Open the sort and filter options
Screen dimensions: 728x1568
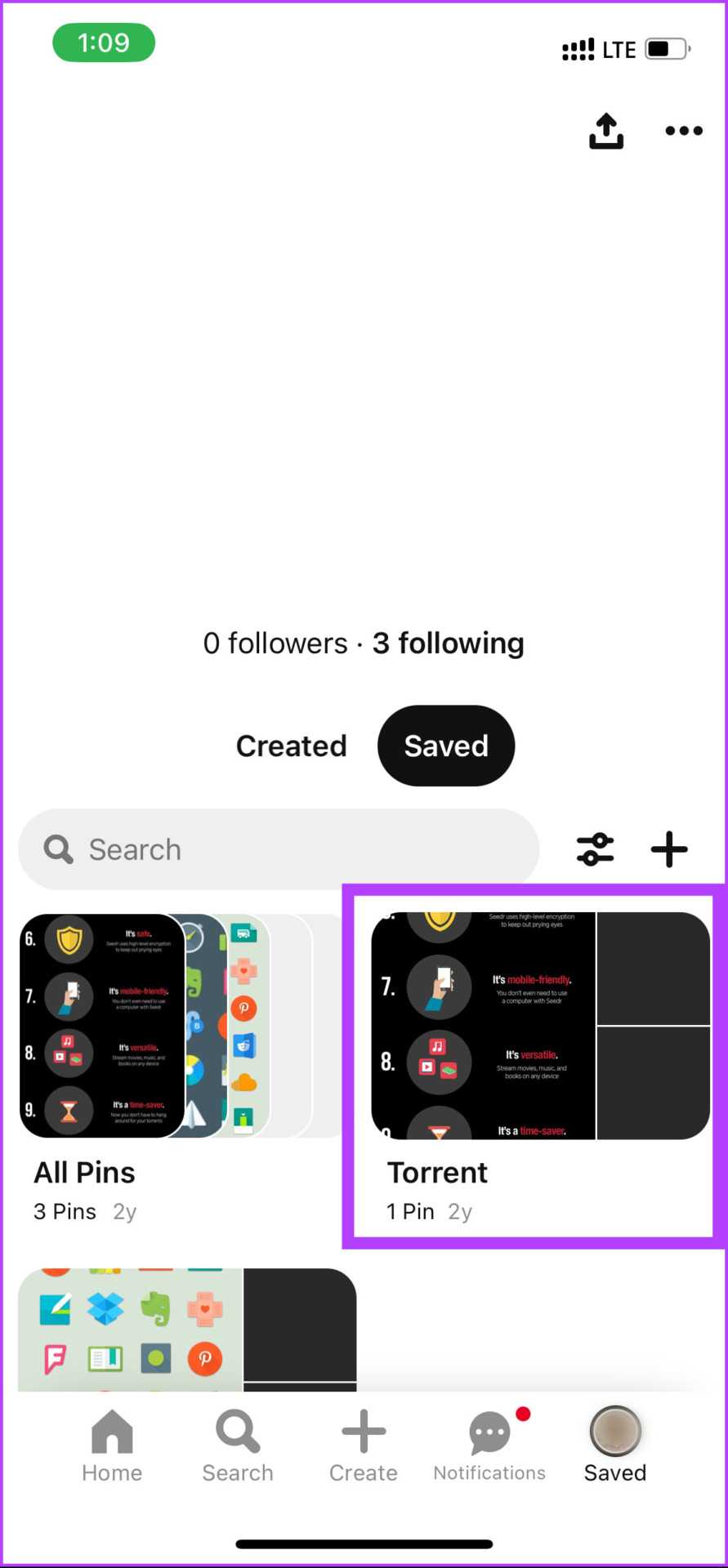click(x=595, y=849)
